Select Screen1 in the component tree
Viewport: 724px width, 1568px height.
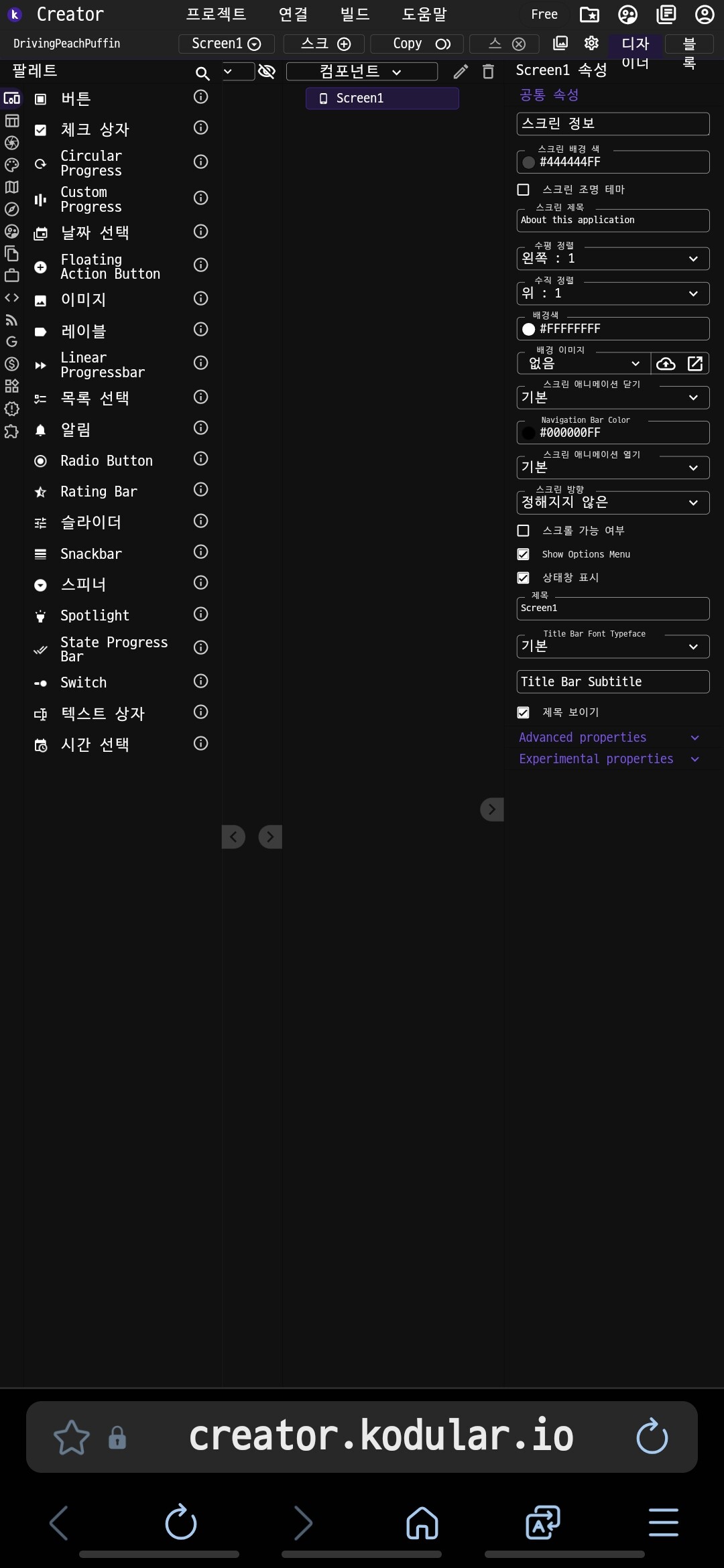(x=381, y=99)
